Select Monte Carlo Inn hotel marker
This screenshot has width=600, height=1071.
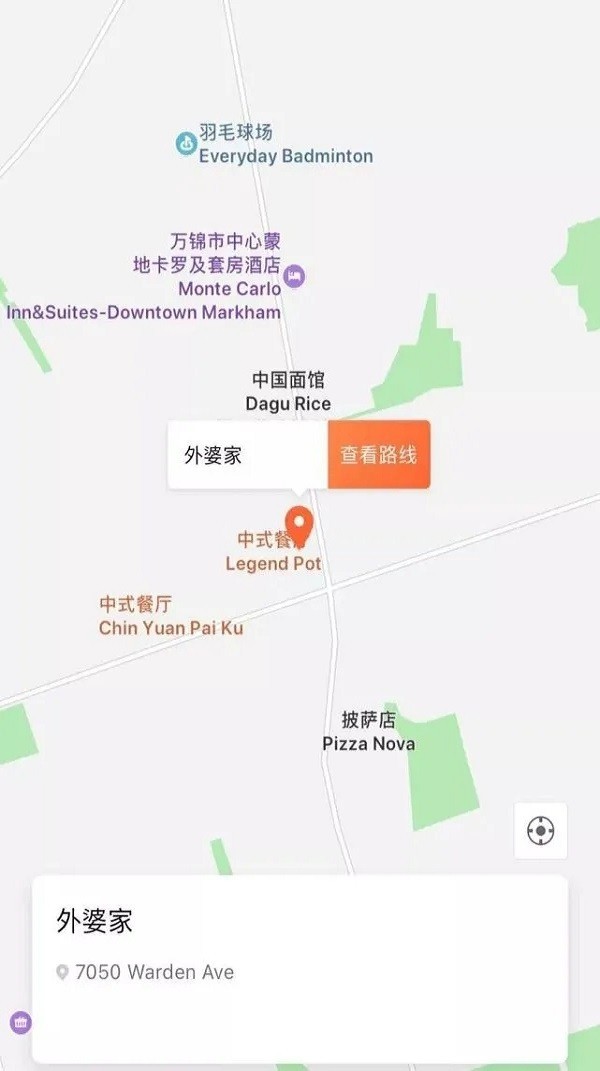tap(294, 275)
